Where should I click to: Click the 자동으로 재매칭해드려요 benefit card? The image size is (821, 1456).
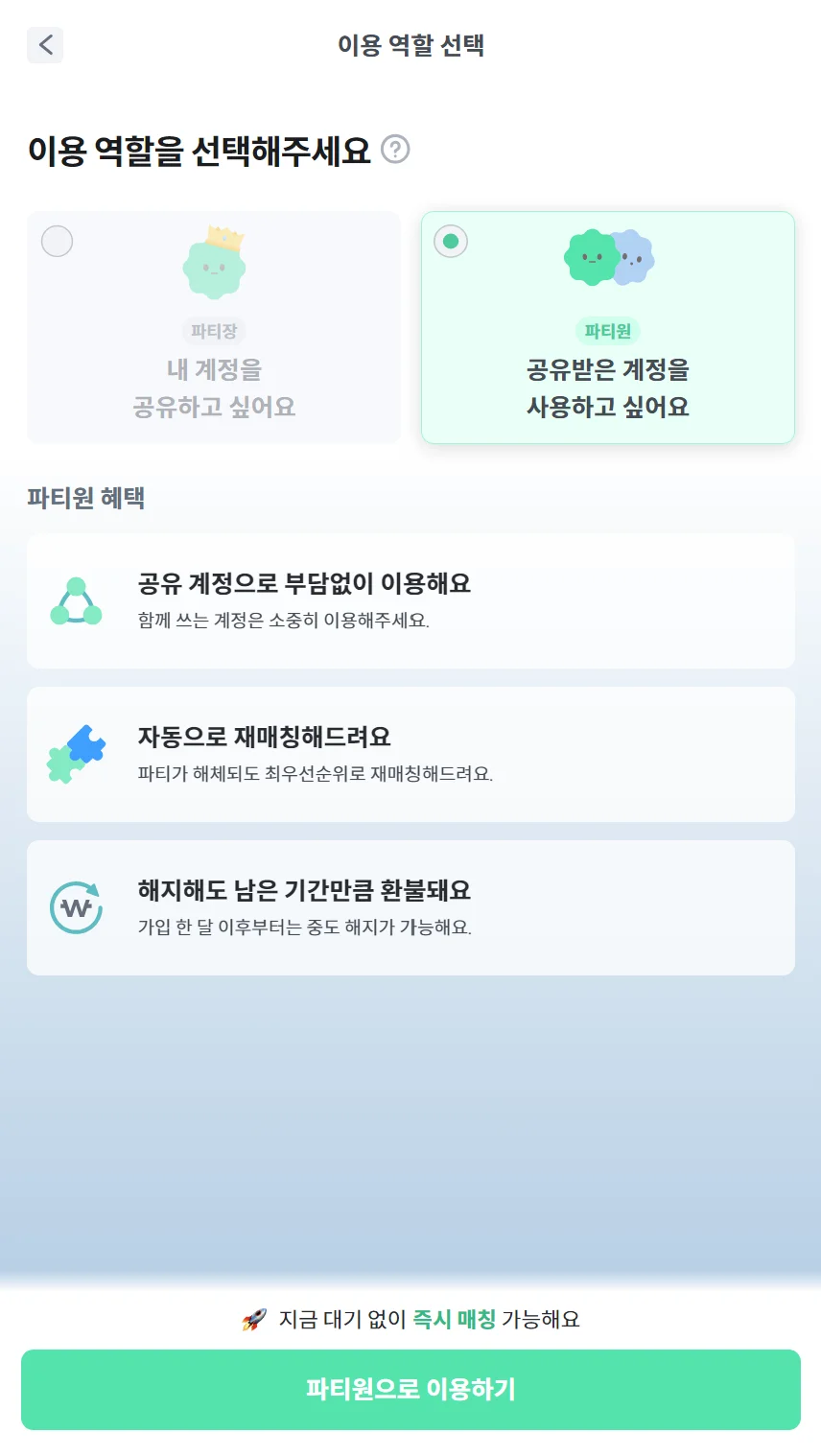click(410, 754)
